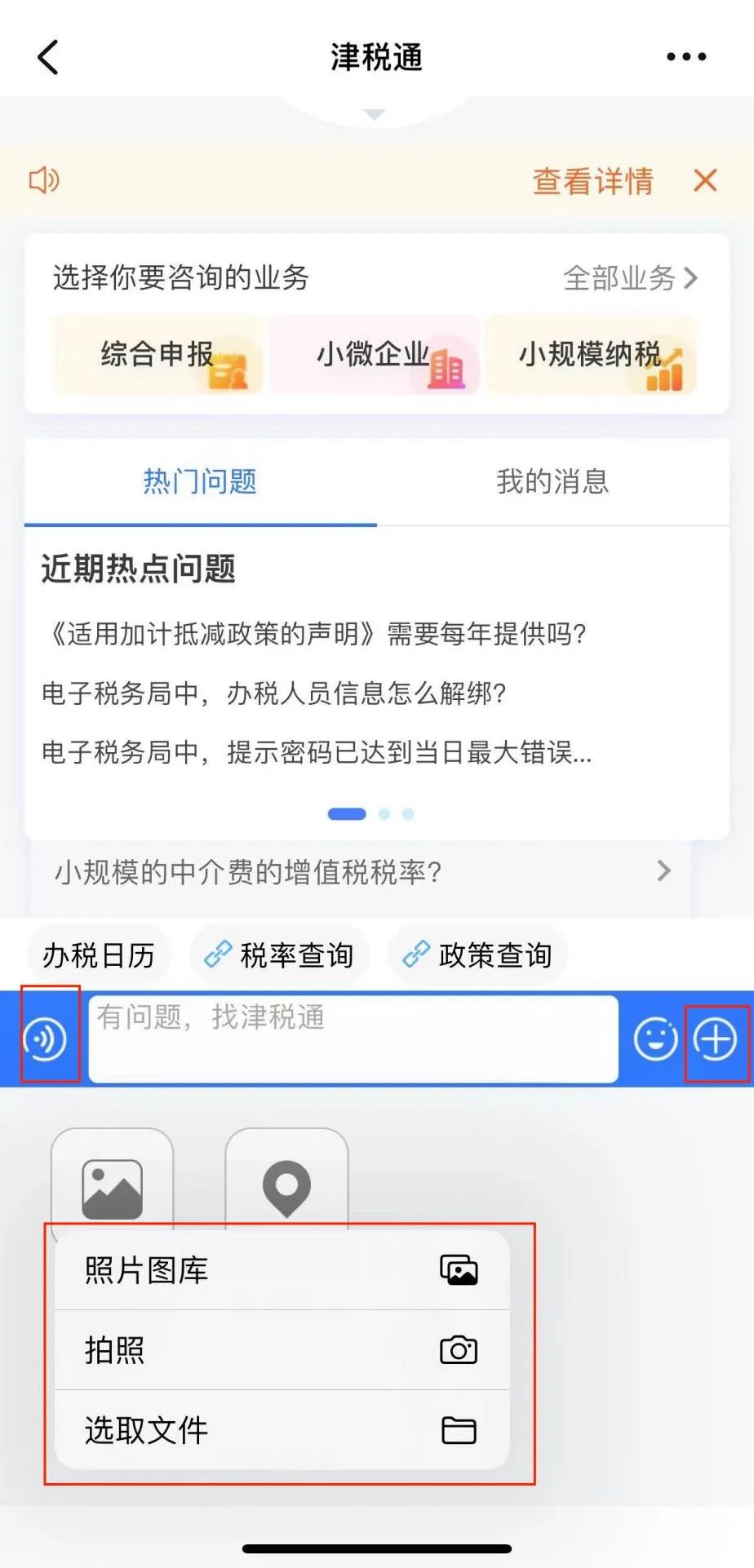Switch to the 我的消息 tab
This screenshot has height=1568, width=754.
point(553,481)
